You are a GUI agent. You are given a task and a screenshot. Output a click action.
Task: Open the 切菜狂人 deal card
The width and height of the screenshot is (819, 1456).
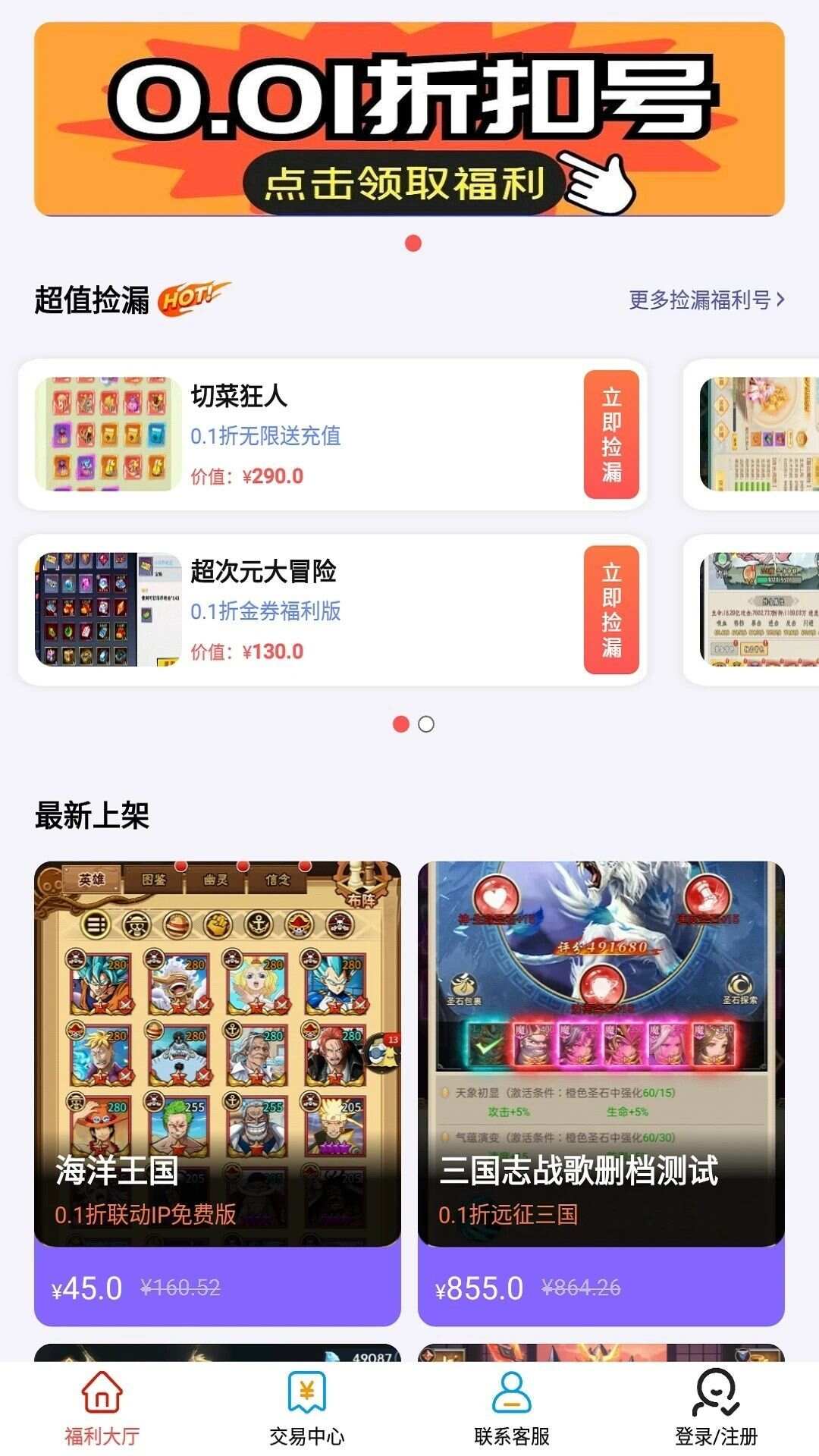click(x=332, y=435)
